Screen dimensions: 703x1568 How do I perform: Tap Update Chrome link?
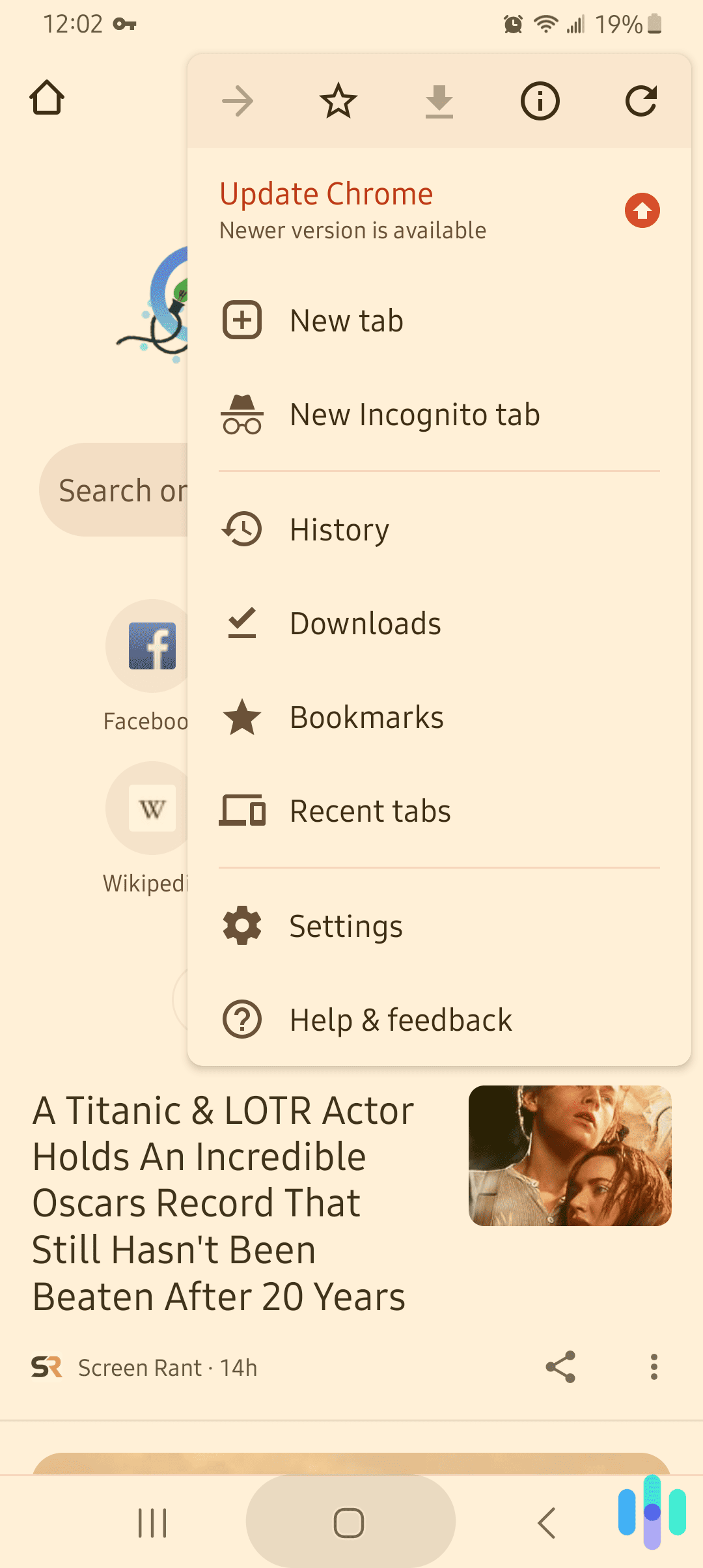[325, 193]
